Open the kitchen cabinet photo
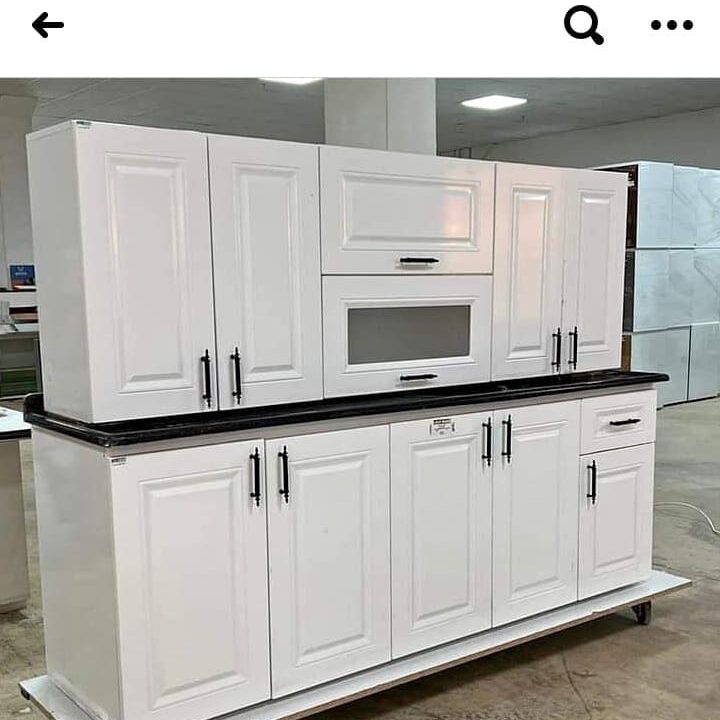Image resolution: width=720 pixels, height=720 pixels. point(360,400)
